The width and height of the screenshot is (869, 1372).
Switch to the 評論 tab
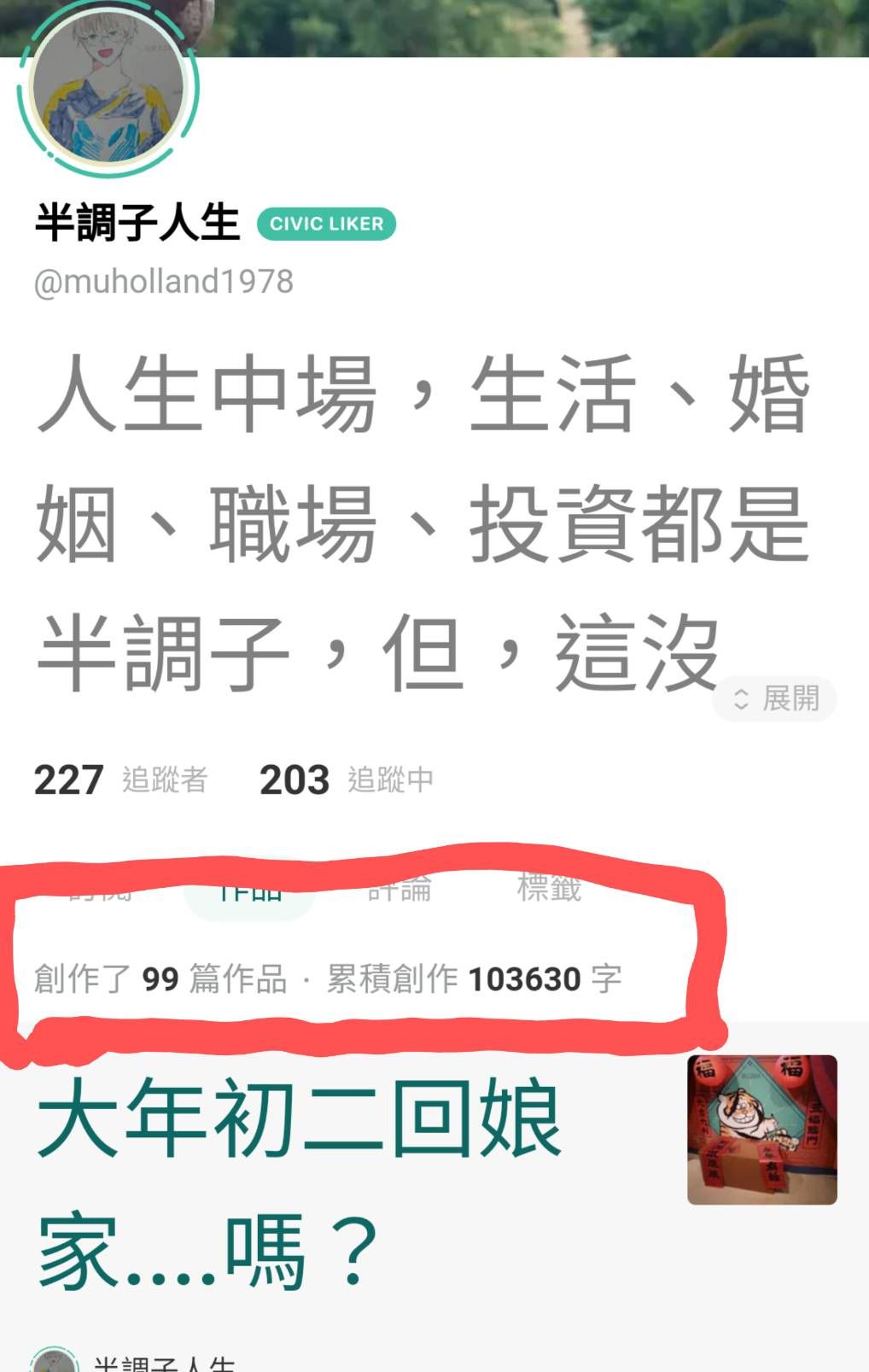(399, 890)
